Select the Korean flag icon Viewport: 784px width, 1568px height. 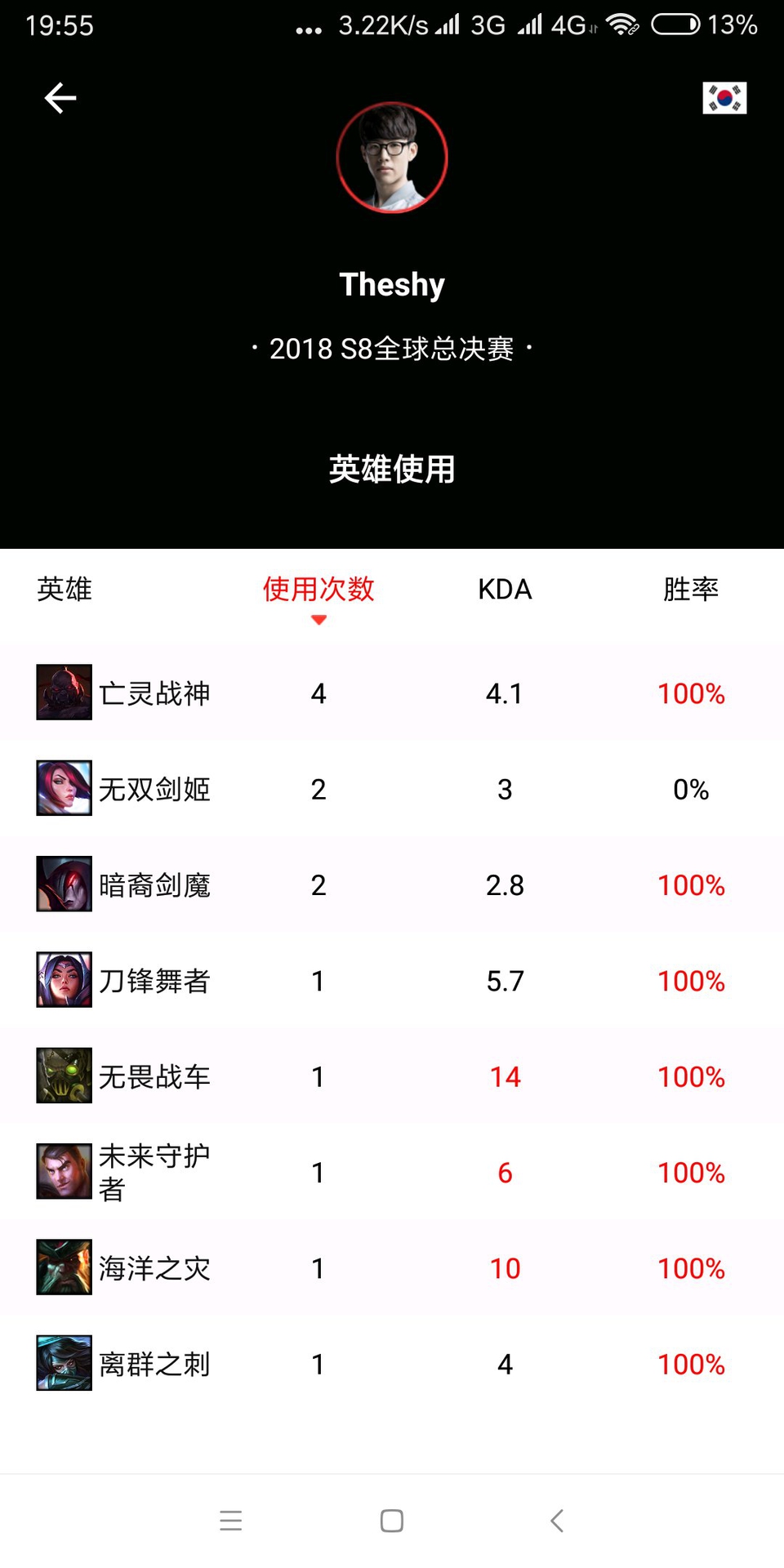pos(724,96)
